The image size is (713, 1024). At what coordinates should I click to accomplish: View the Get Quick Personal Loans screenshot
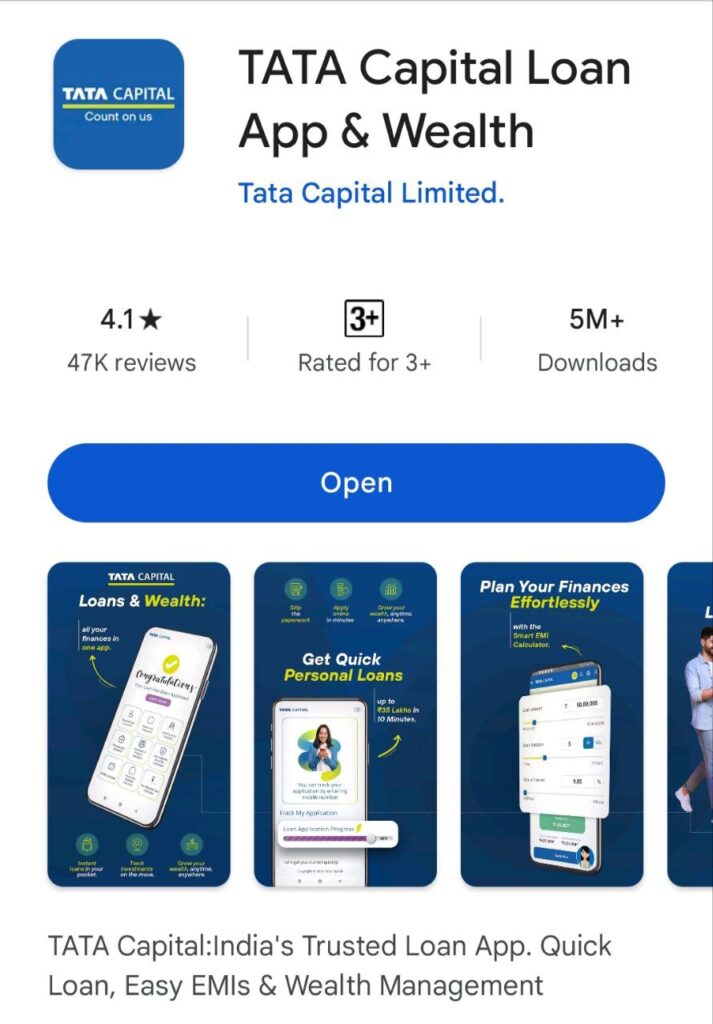click(x=345, y=724)
